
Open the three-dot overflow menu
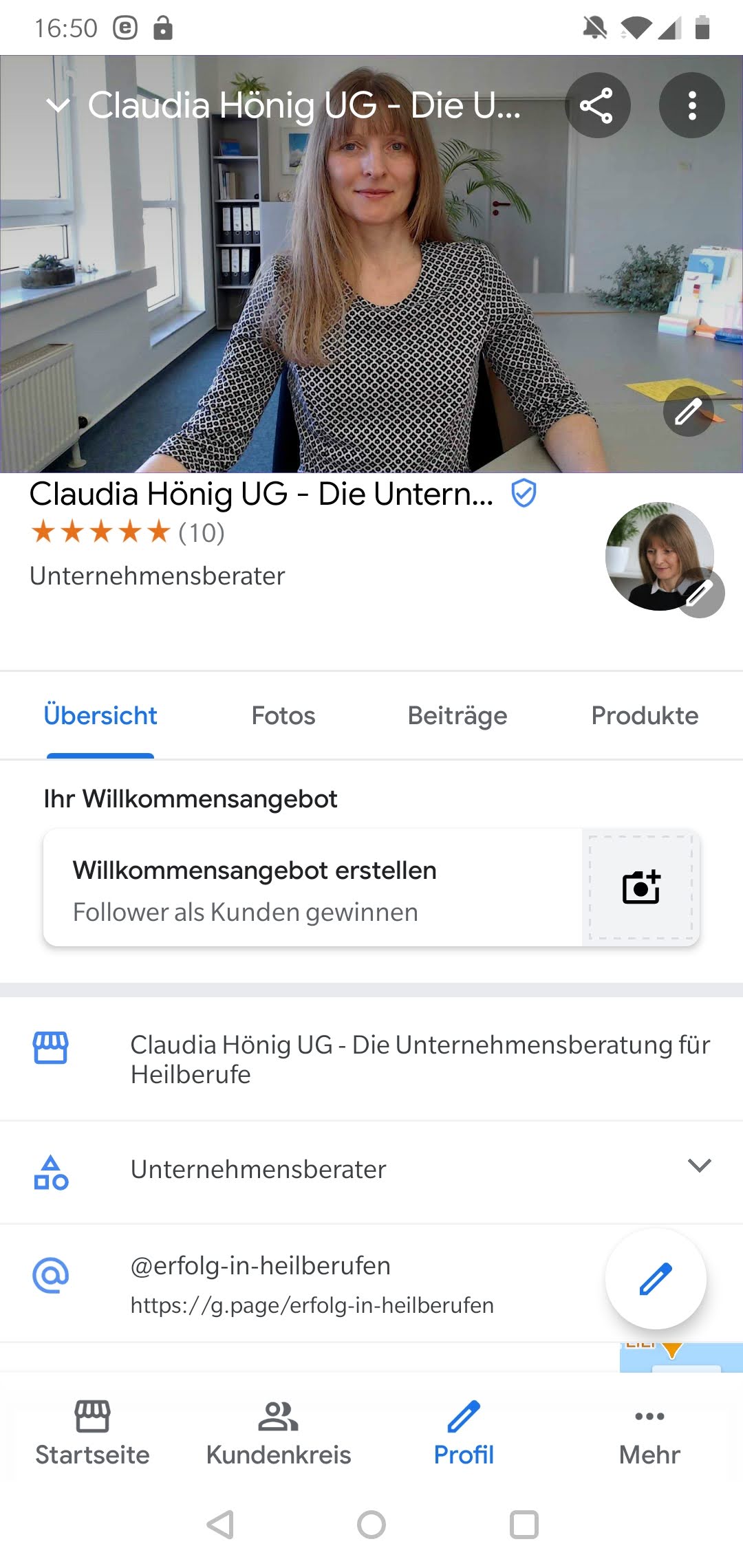[691, 106]
